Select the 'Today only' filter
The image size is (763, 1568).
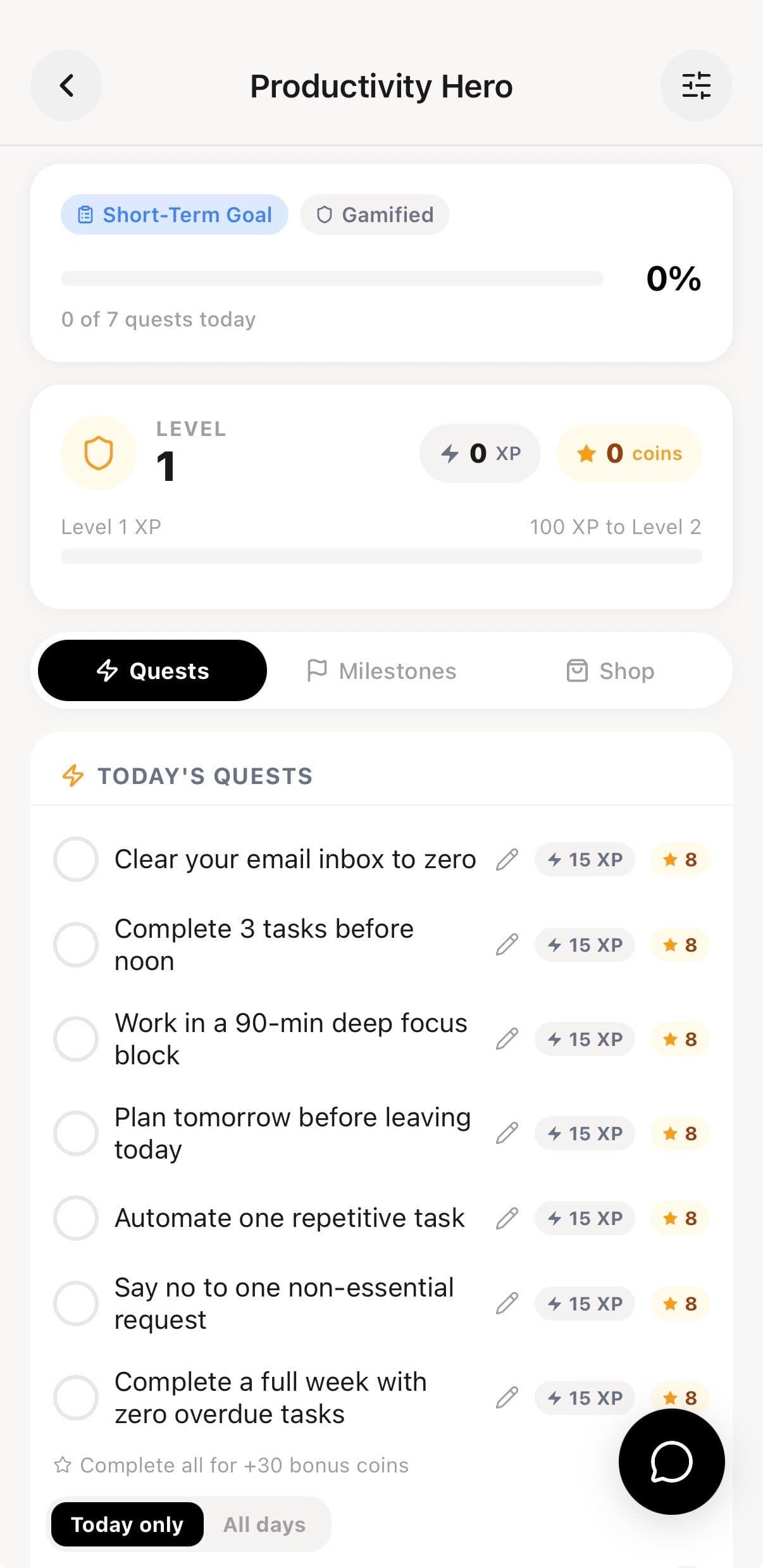(127, 1524)
